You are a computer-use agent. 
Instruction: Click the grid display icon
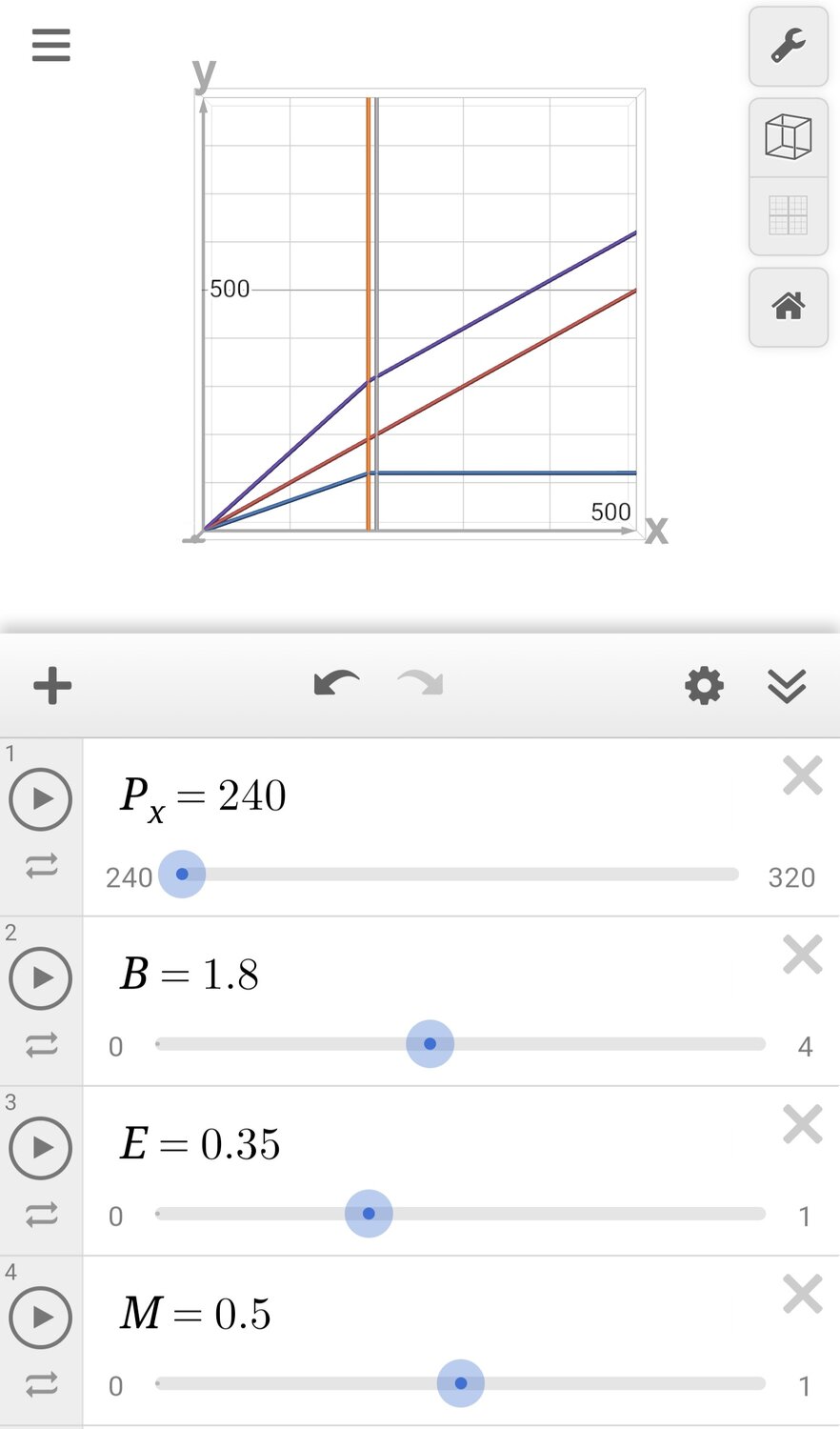(x=787, y=216)
